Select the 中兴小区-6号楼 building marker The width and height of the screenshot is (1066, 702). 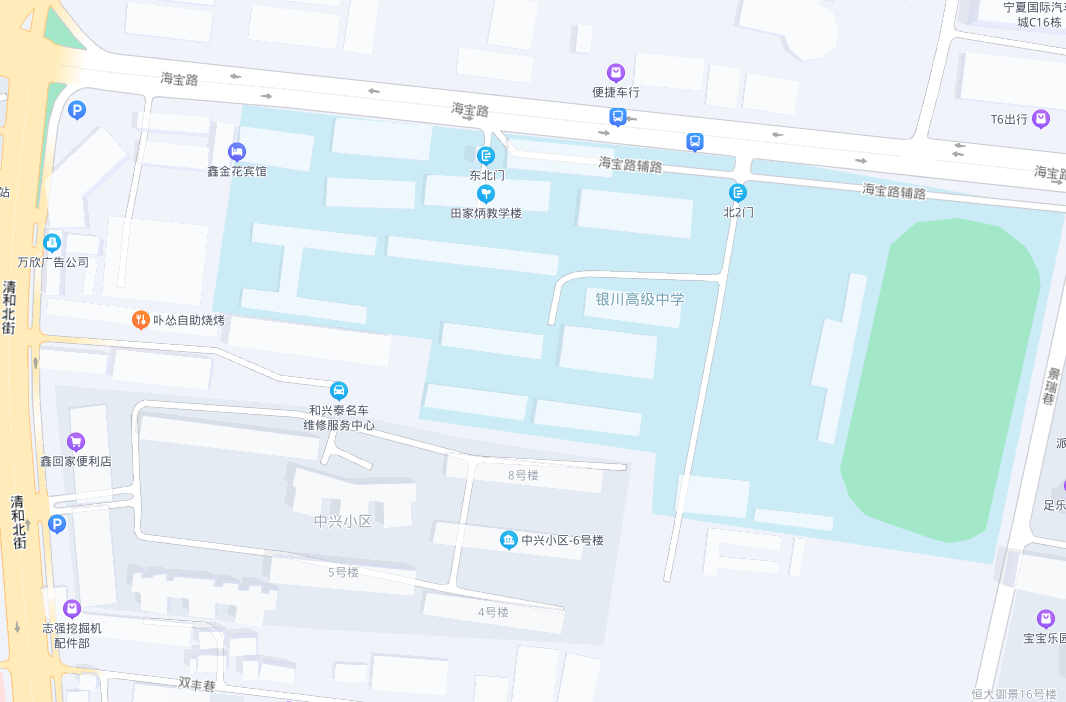(509, 540)
